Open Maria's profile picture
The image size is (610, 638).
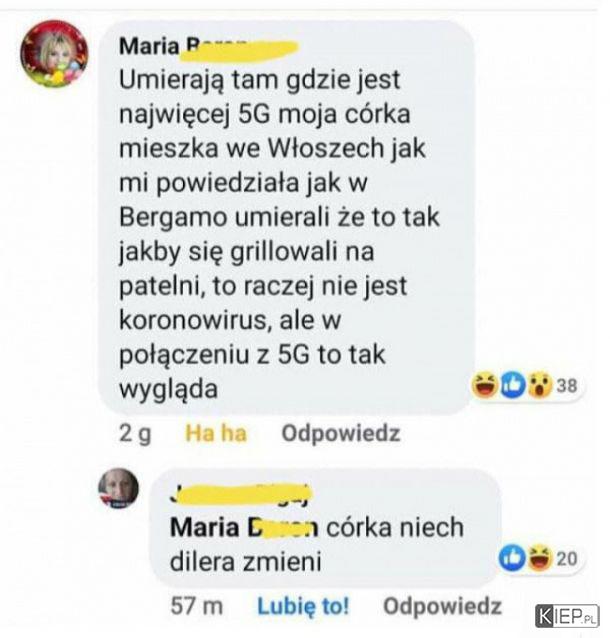pos(56,56)
